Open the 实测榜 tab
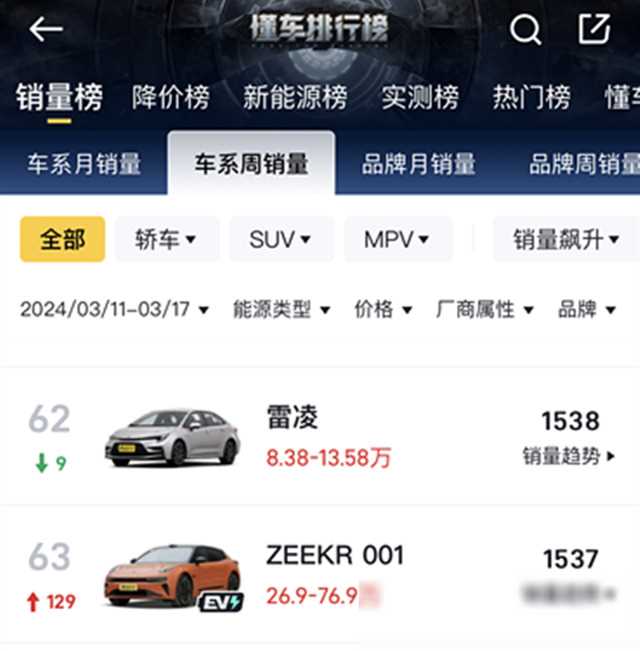Image resolution: width=640 pixels, height=651 pixels. point(420,97)
